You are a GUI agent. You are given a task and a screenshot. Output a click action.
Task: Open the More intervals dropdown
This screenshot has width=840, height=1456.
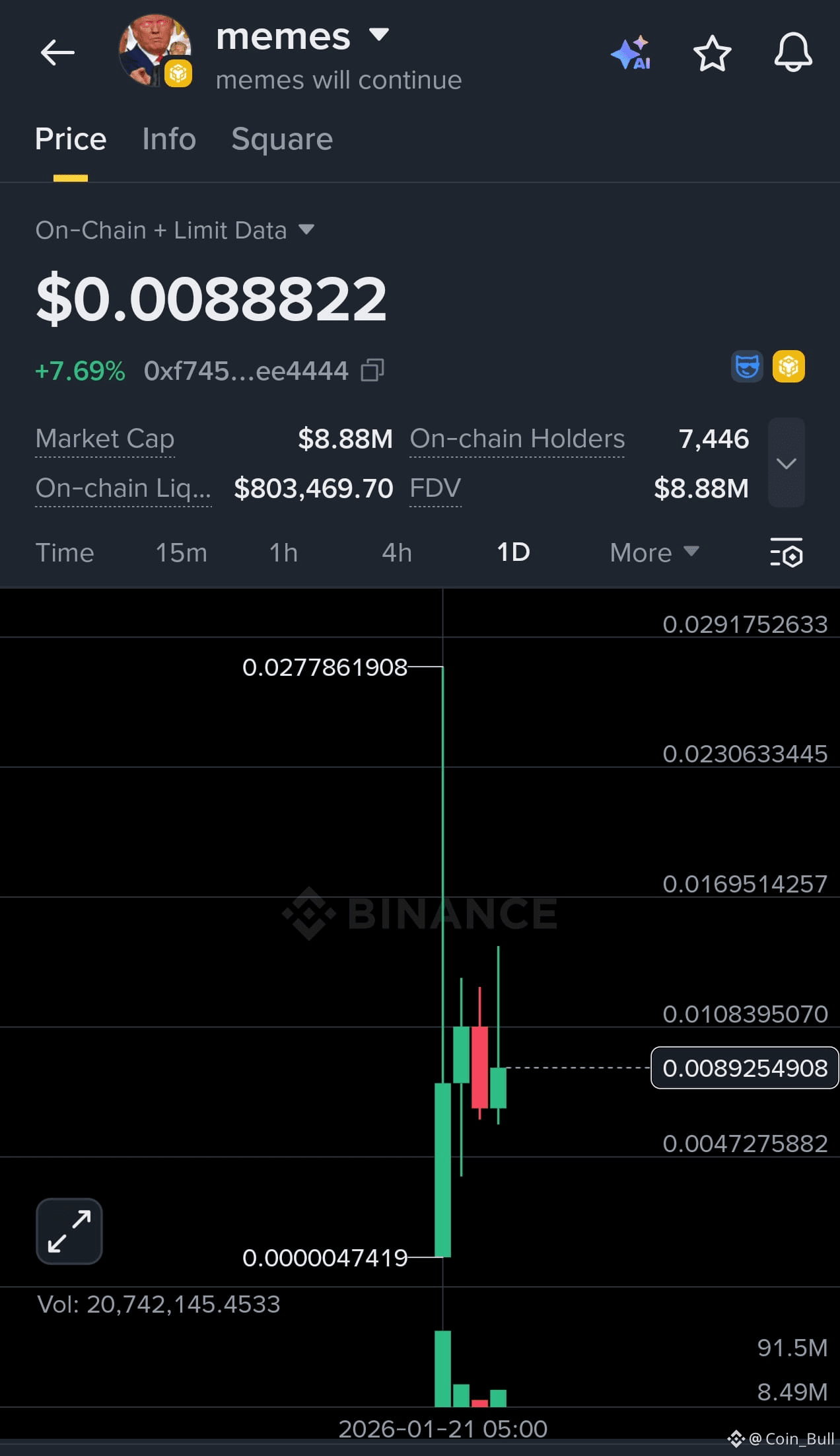(654, 553)
